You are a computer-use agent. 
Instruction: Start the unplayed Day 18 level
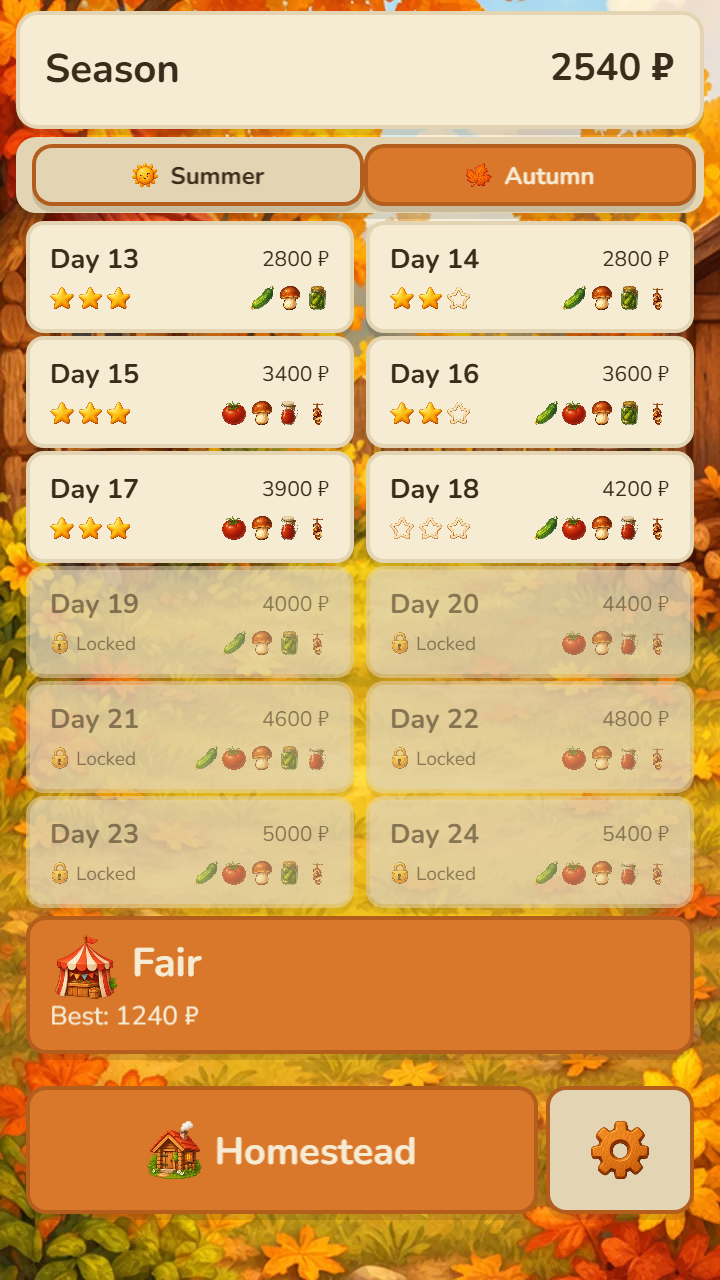pyautogui.click(x=530, y=507)
